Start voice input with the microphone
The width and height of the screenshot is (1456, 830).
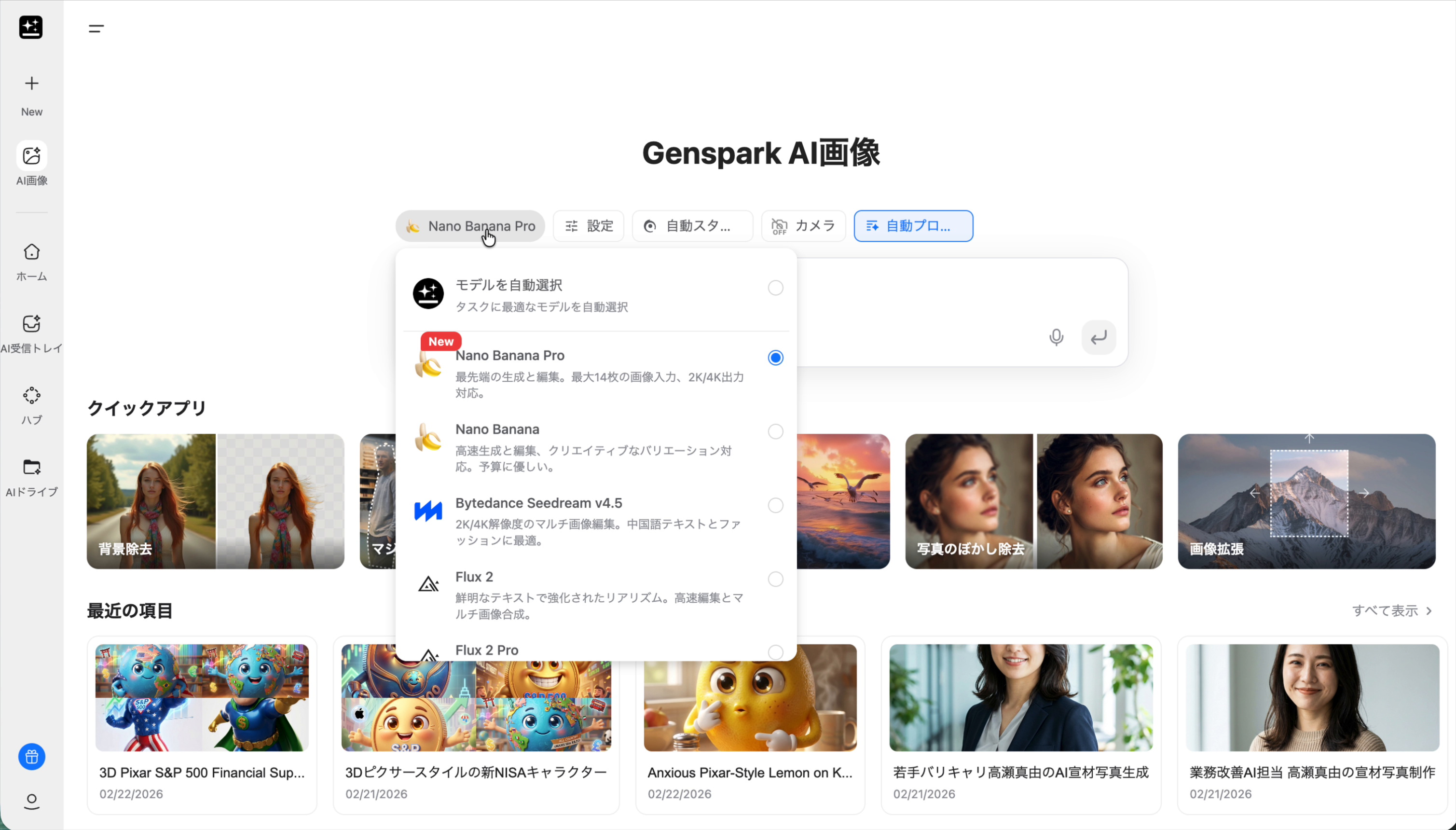click(1056, 337)
